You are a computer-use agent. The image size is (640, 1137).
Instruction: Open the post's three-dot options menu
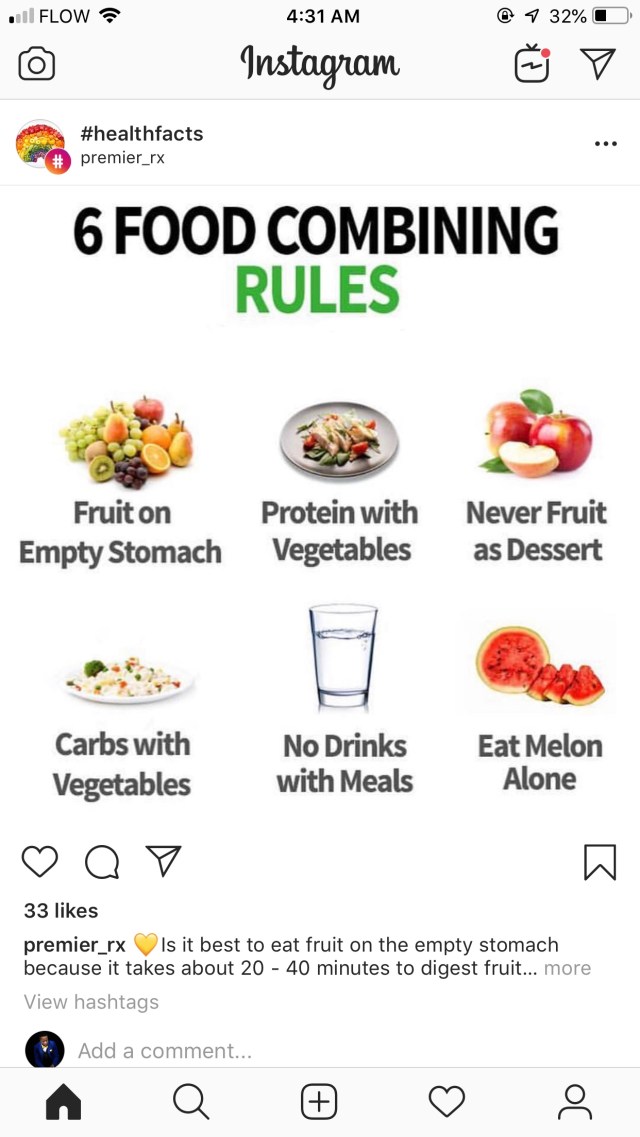605,144
